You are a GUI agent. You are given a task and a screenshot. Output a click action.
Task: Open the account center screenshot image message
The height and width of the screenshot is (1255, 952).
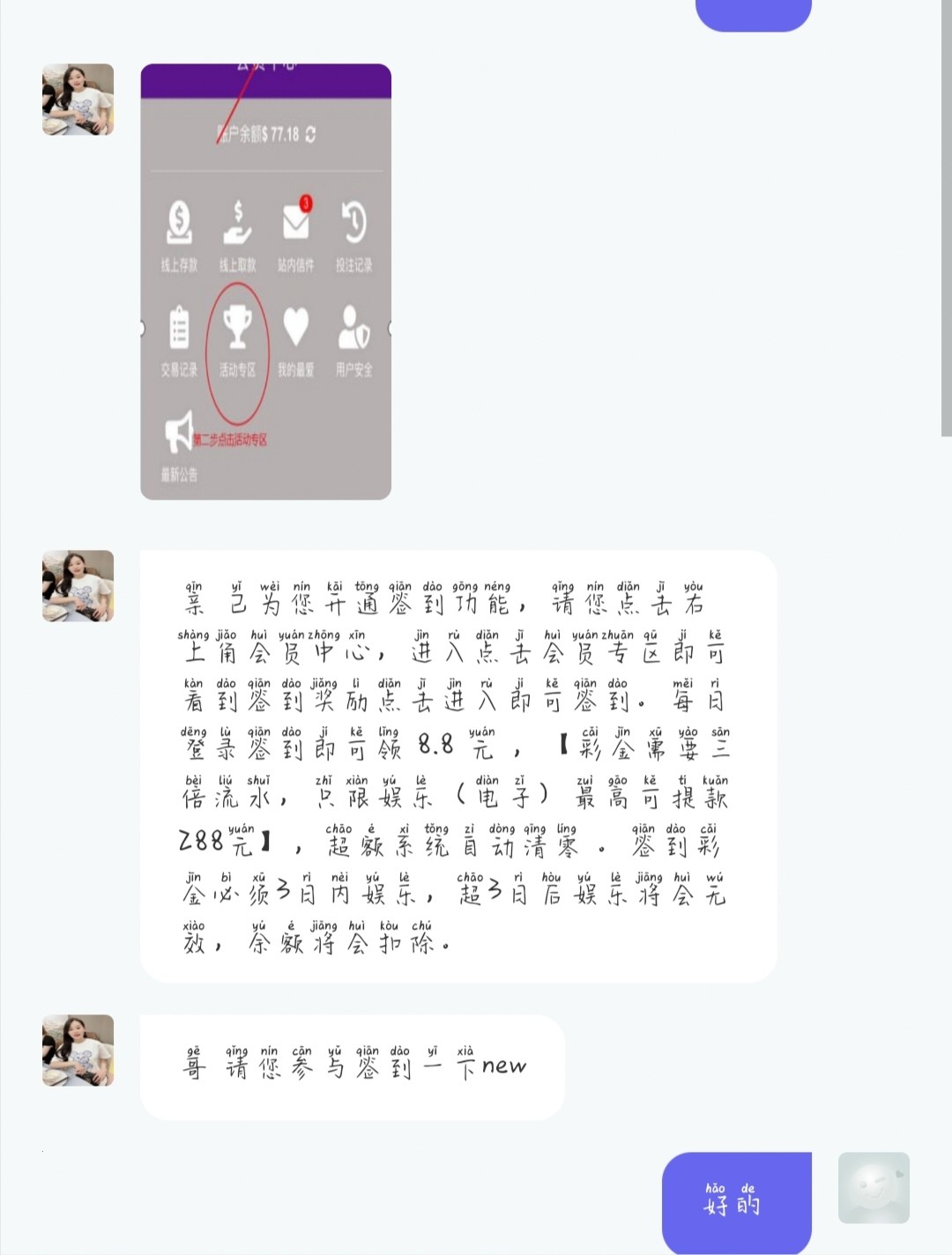tap(265, 282)
